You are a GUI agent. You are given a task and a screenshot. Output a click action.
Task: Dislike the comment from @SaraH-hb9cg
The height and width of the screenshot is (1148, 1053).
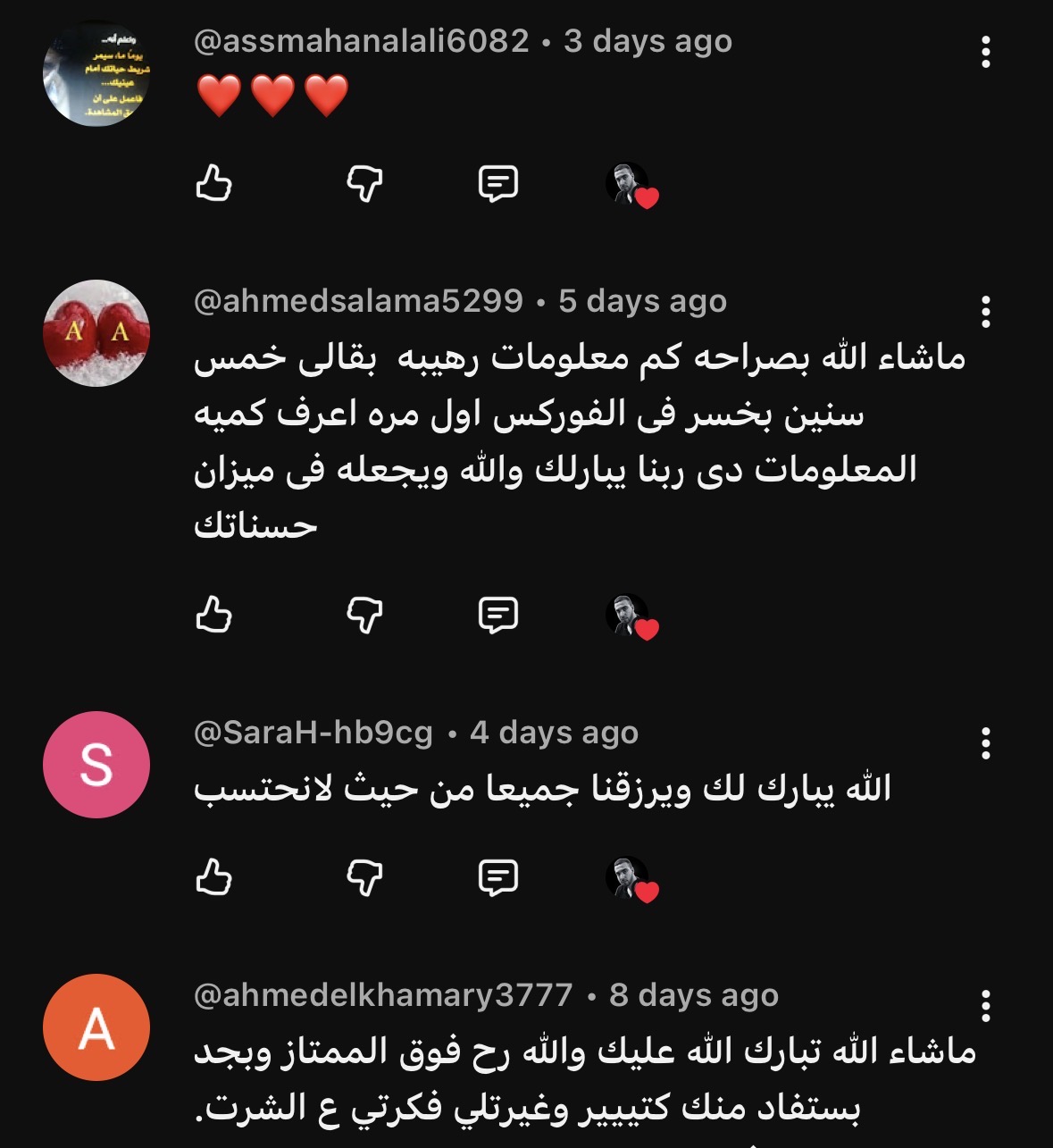(364, 877)
